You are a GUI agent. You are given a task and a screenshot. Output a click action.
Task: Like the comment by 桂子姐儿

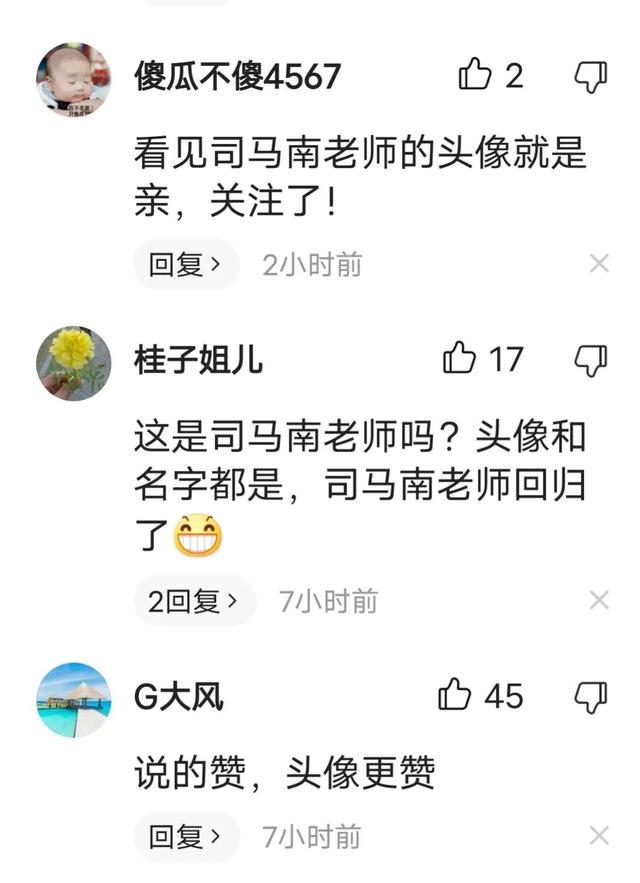[x=460, y=358]
